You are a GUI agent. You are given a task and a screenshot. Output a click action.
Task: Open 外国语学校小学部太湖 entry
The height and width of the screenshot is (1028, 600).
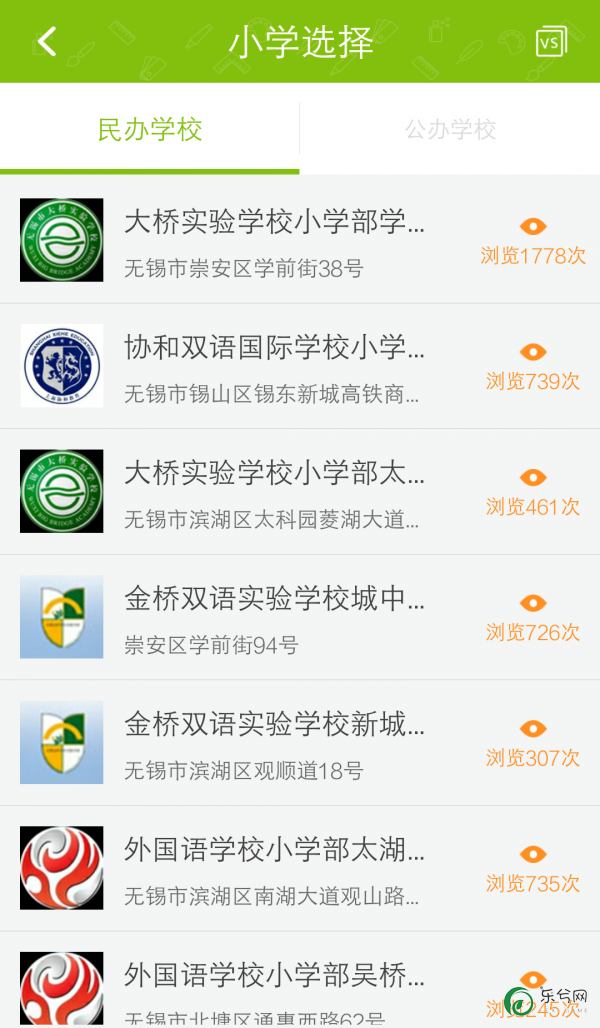coord(300,868)
